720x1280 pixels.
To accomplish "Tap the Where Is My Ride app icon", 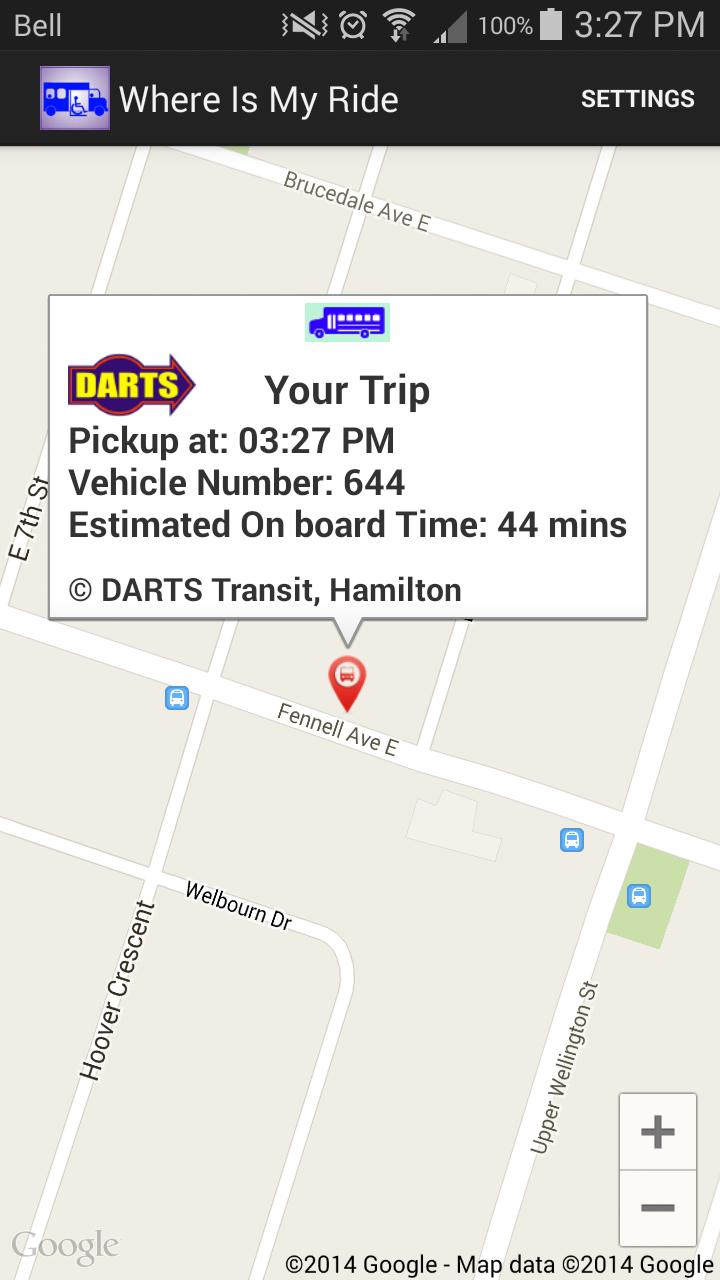I will click(75, 99).
